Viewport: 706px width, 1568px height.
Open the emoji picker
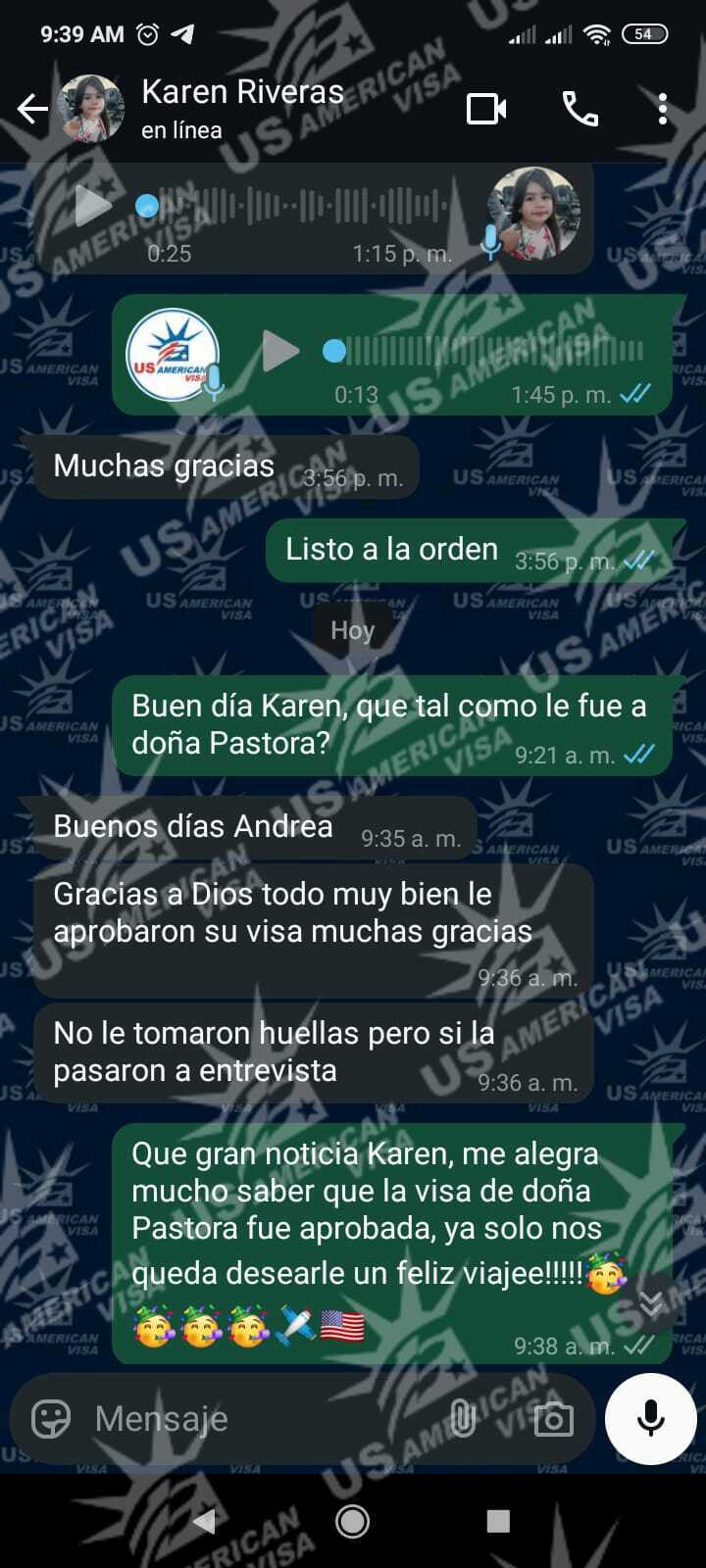[x=51, y=1418]
